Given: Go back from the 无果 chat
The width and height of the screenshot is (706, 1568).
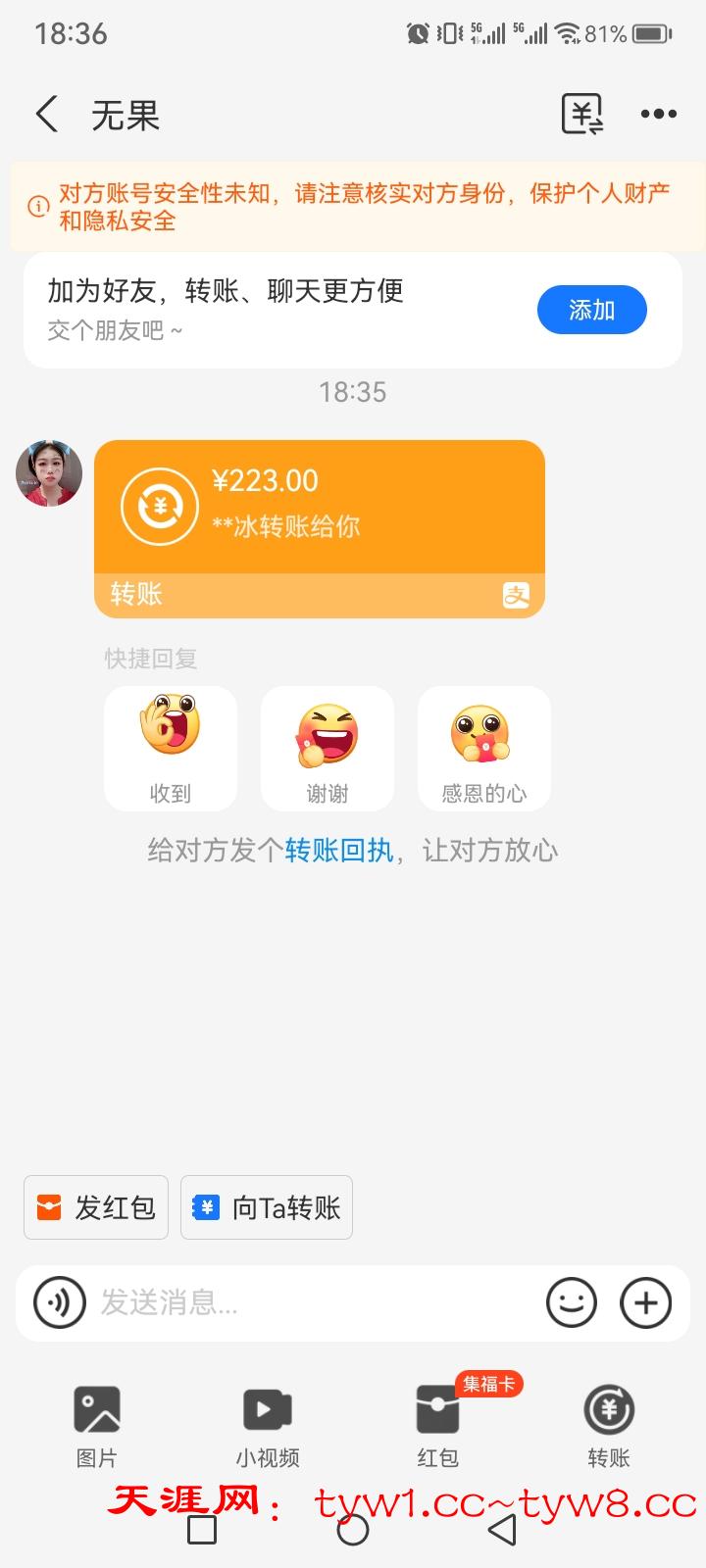Looking at the screenshot, I should [47, 115].
